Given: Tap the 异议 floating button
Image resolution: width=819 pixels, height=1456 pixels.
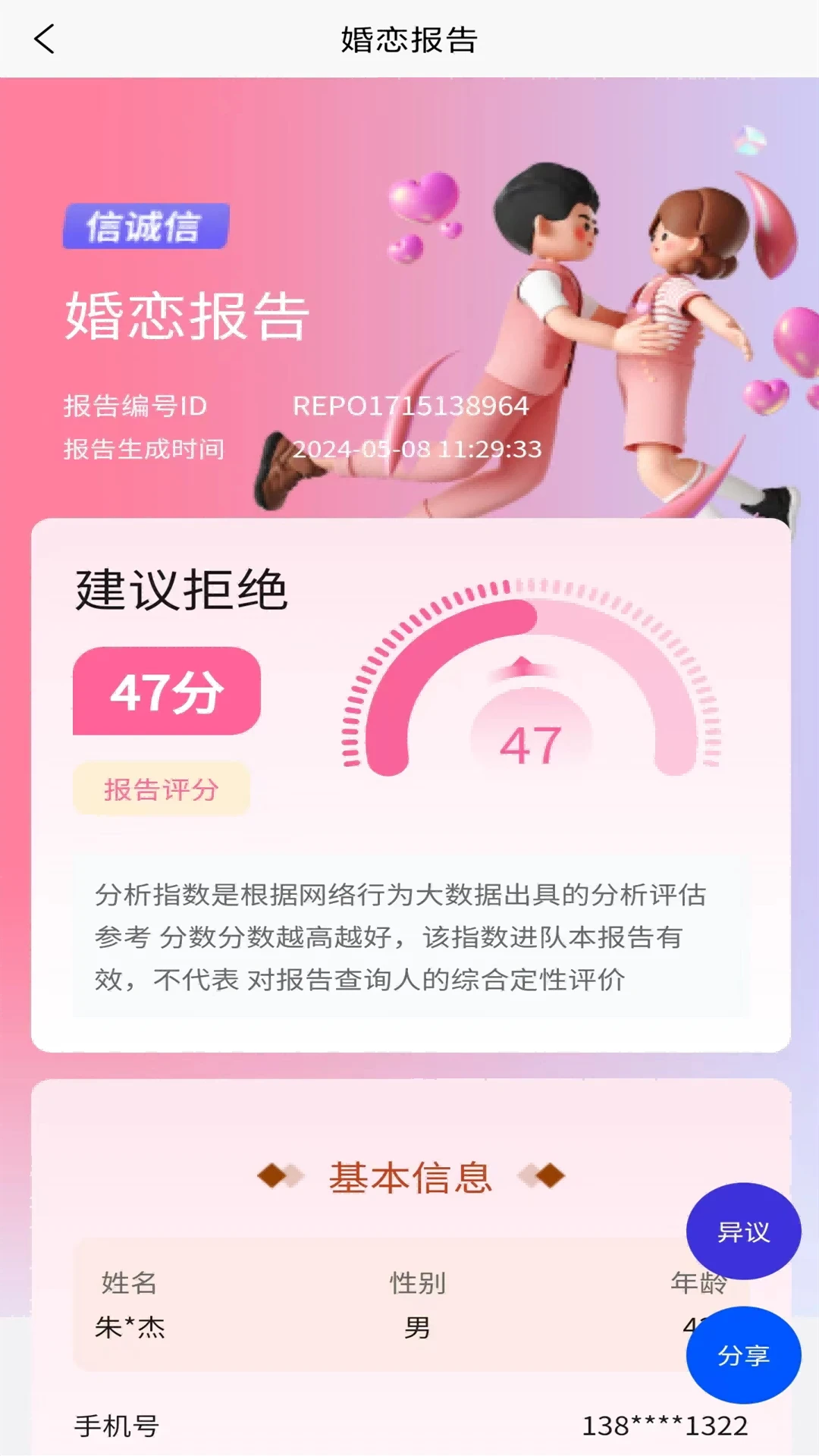Looking at the screenshot, I should (743, 1232).
